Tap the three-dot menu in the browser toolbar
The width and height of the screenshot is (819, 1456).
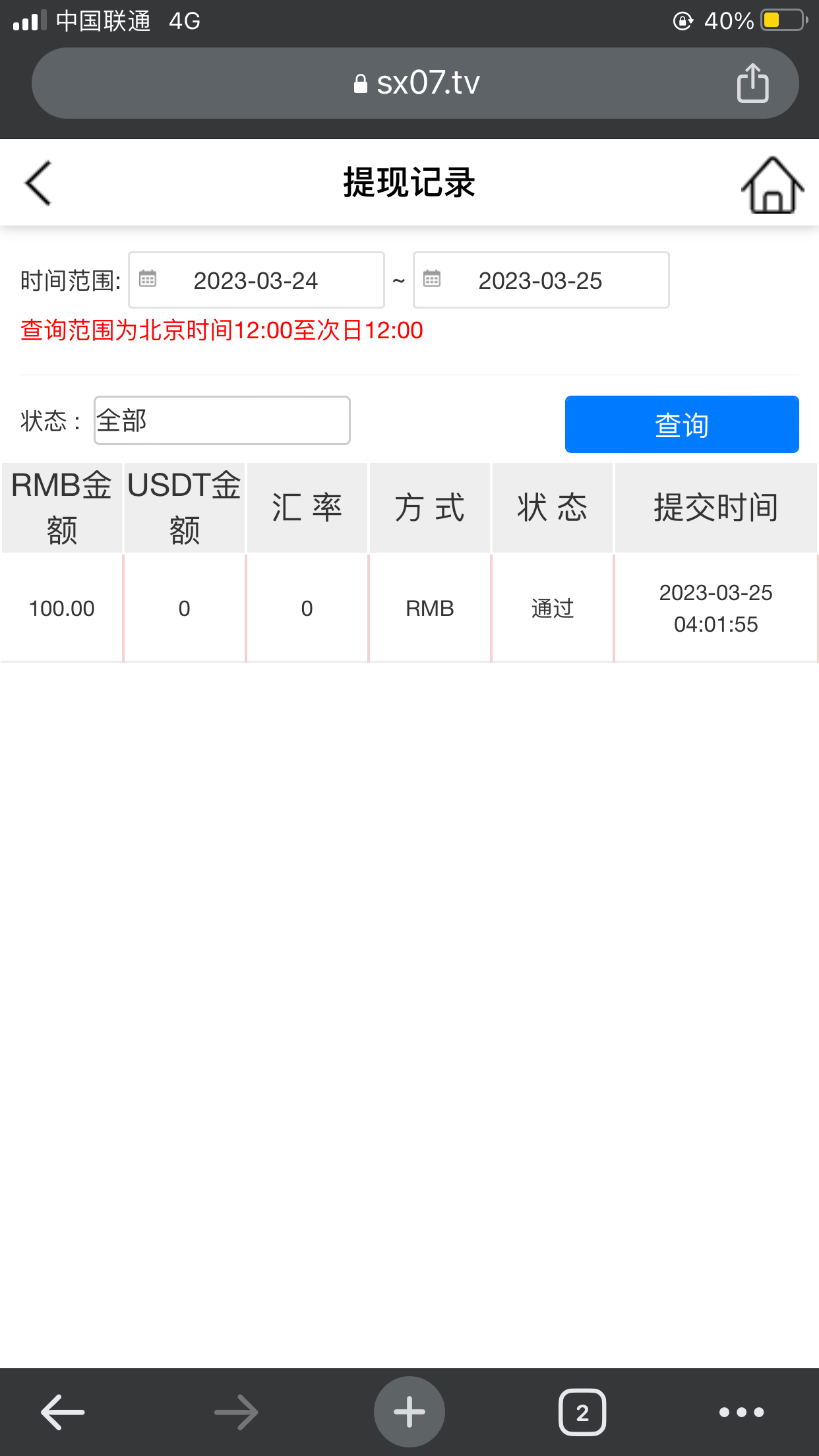pyautogui.click(x=741, y=1412)
